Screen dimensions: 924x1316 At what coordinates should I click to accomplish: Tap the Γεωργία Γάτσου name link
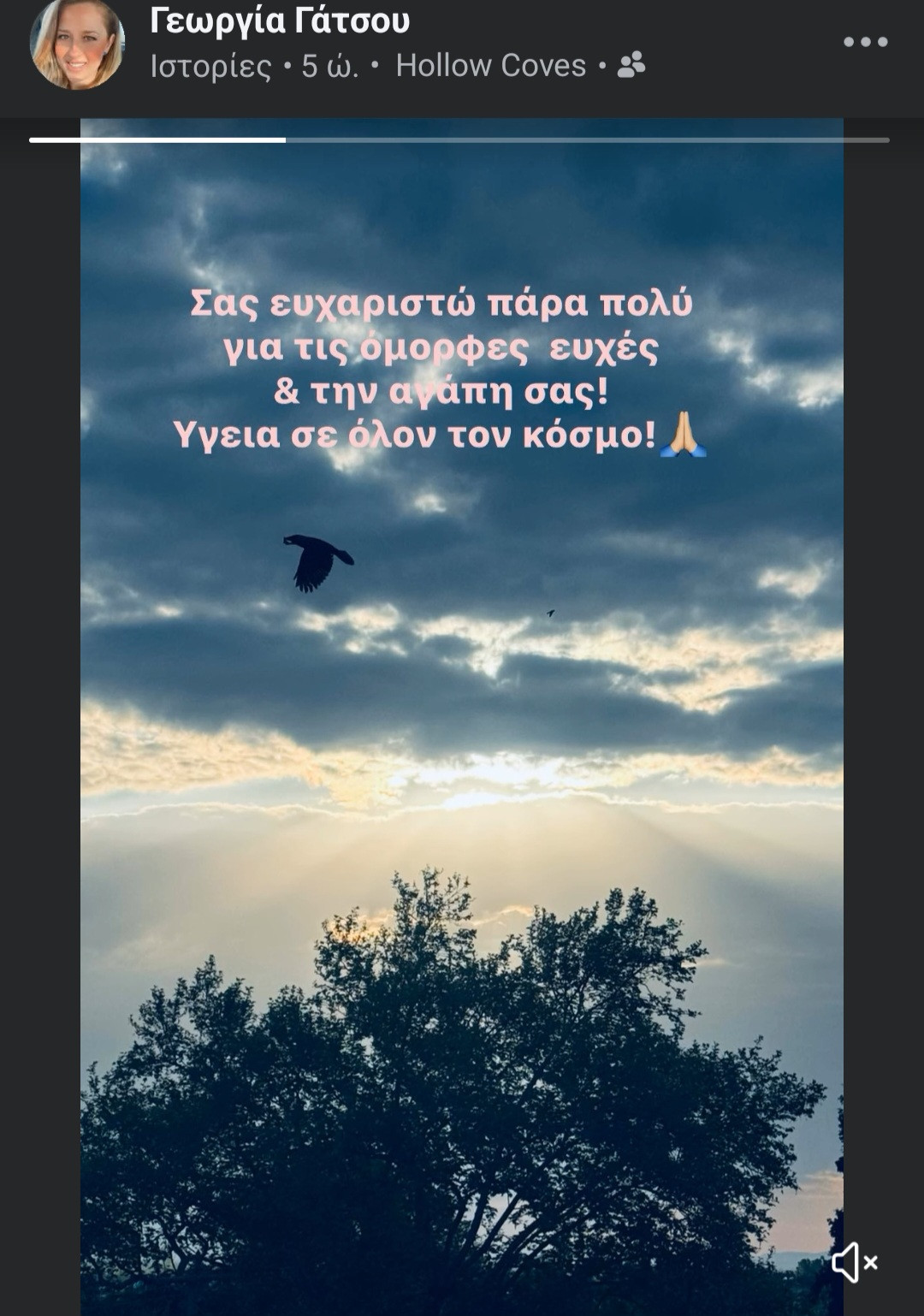tap(280, 21)
